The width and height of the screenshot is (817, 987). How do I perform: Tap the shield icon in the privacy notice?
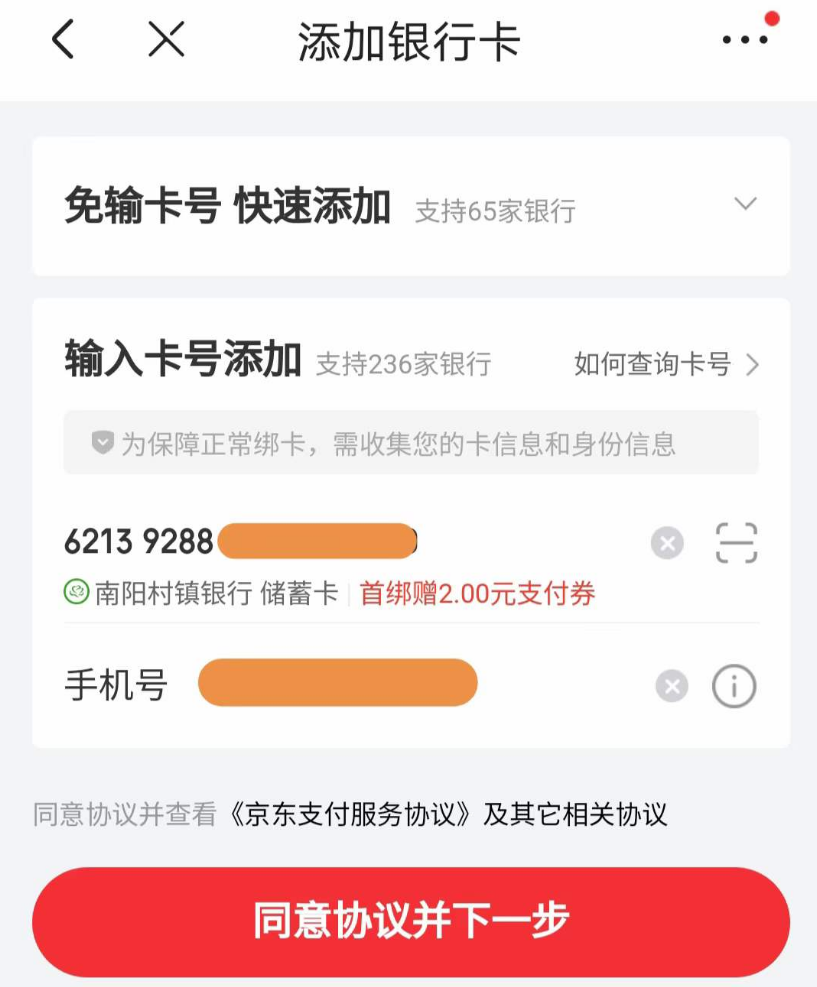[x=100, y=443]
